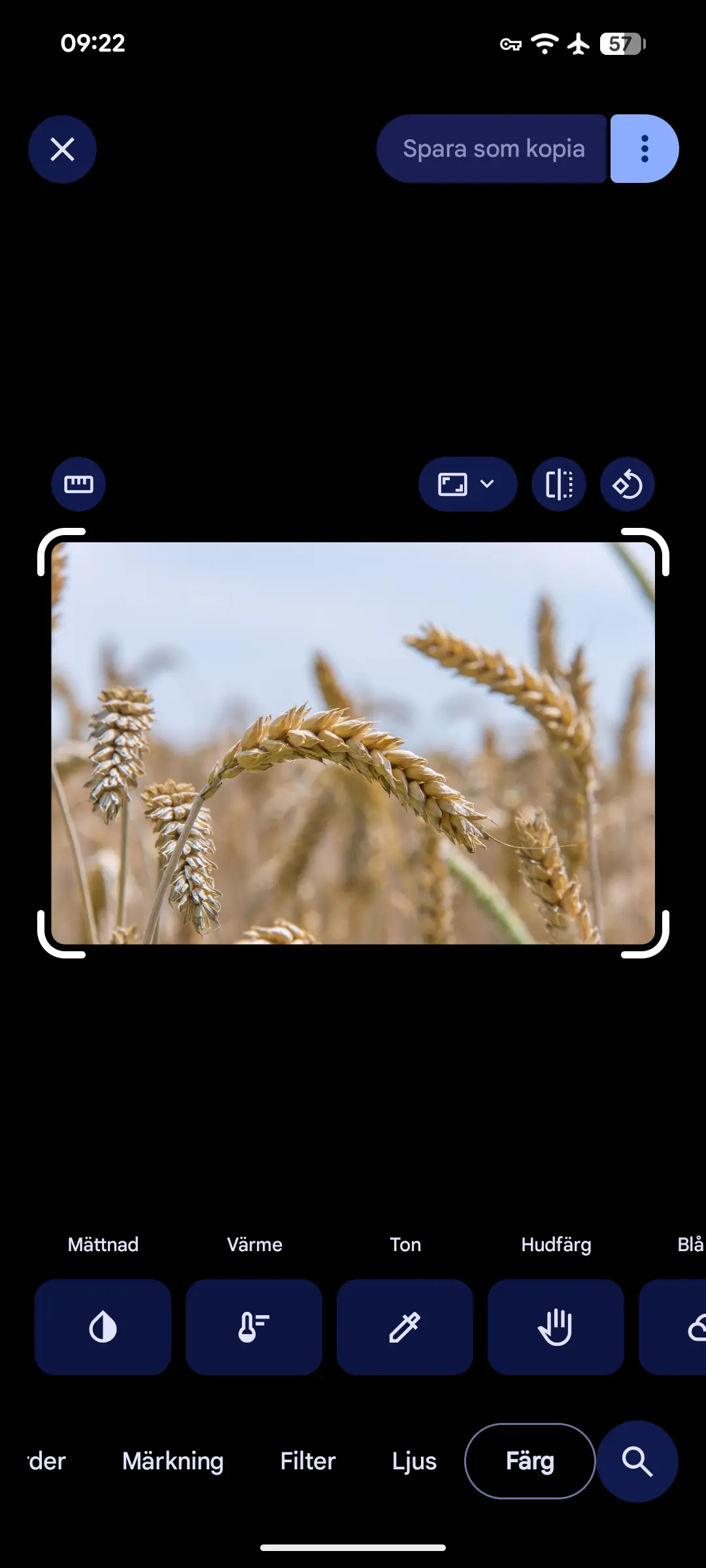Screen dimensions: 706x1568
Task: Switch to the Märkning tab
Action: pyautogui.click(x=173, y=1461)
